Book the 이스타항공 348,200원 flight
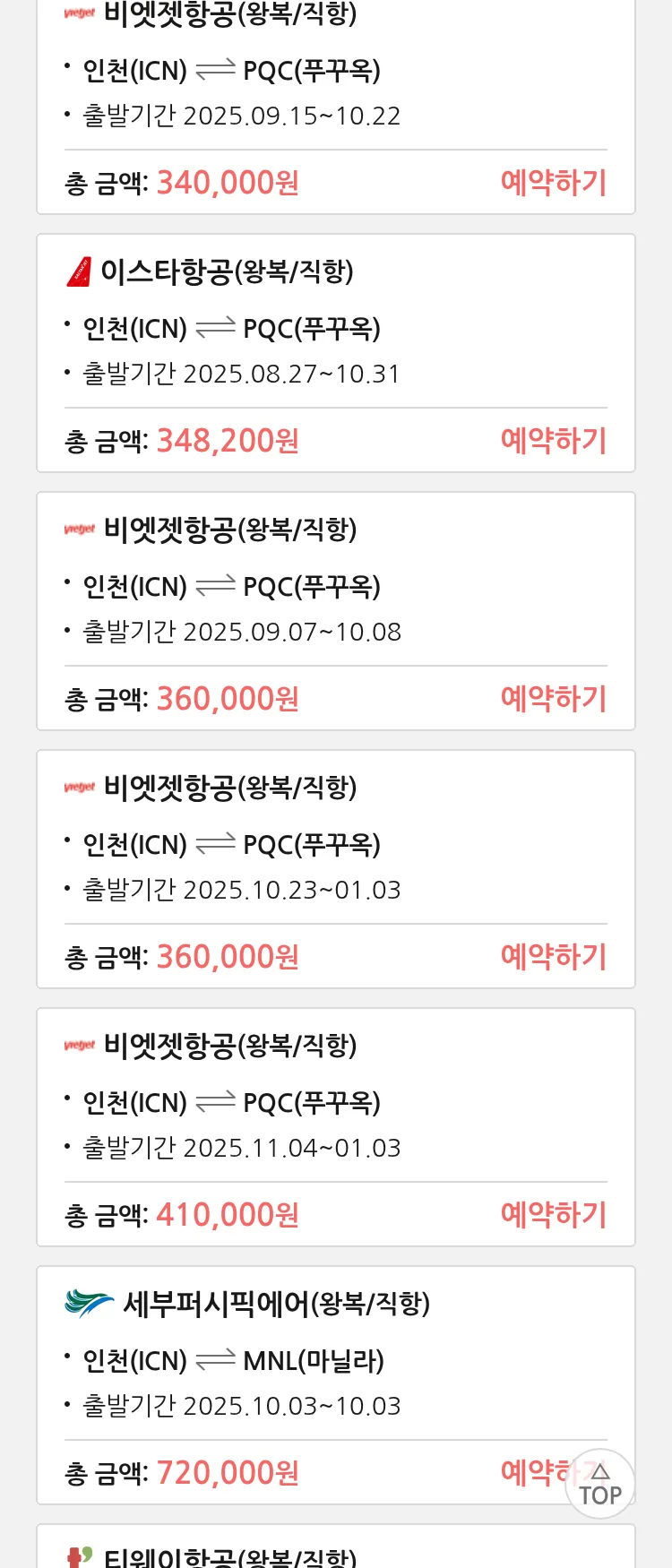The height and width of the screenshot is (1568, 672). 553,441
